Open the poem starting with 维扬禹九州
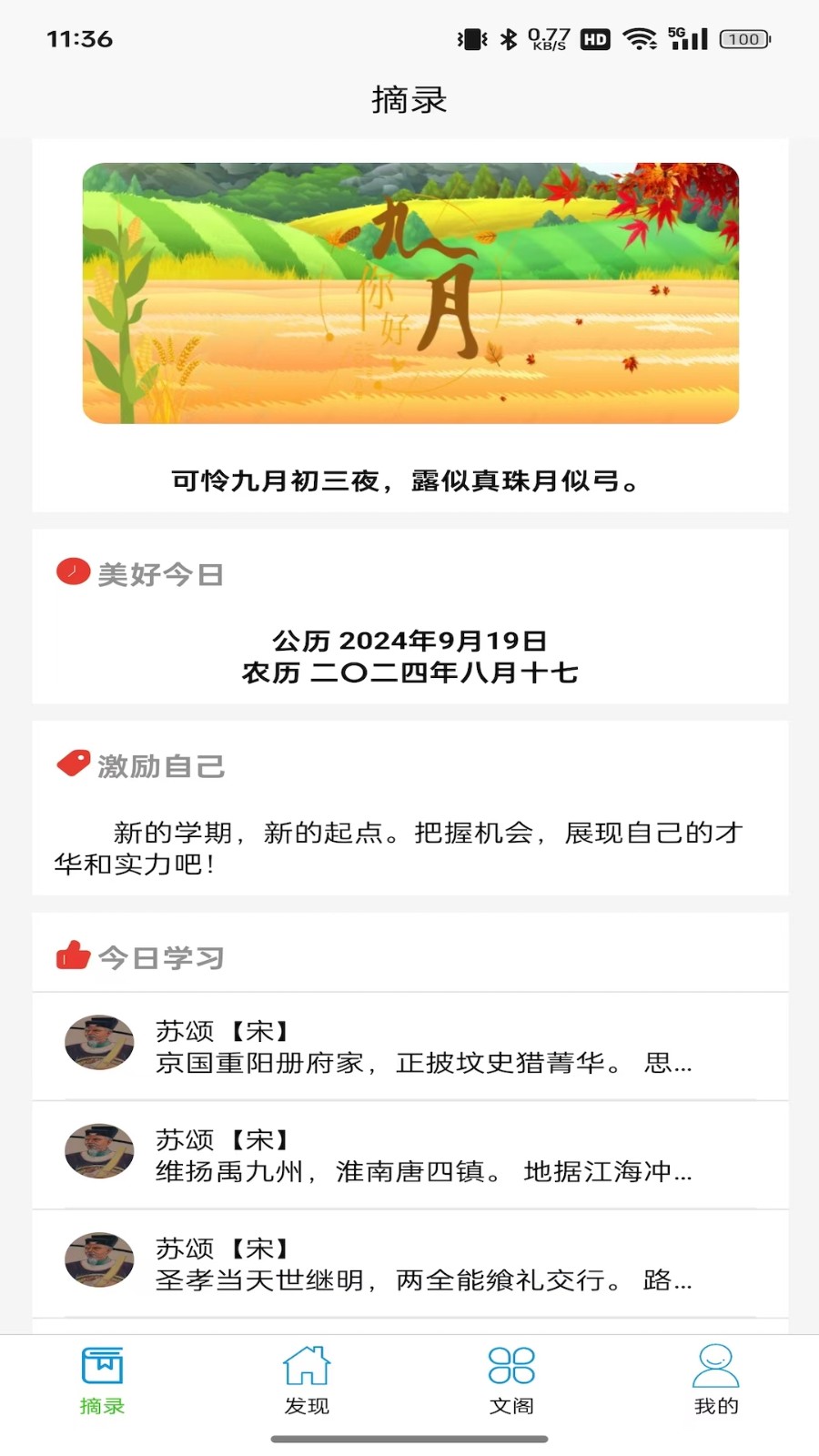This screenshot has height=1456, width=819. click(x=409, y=1156)
